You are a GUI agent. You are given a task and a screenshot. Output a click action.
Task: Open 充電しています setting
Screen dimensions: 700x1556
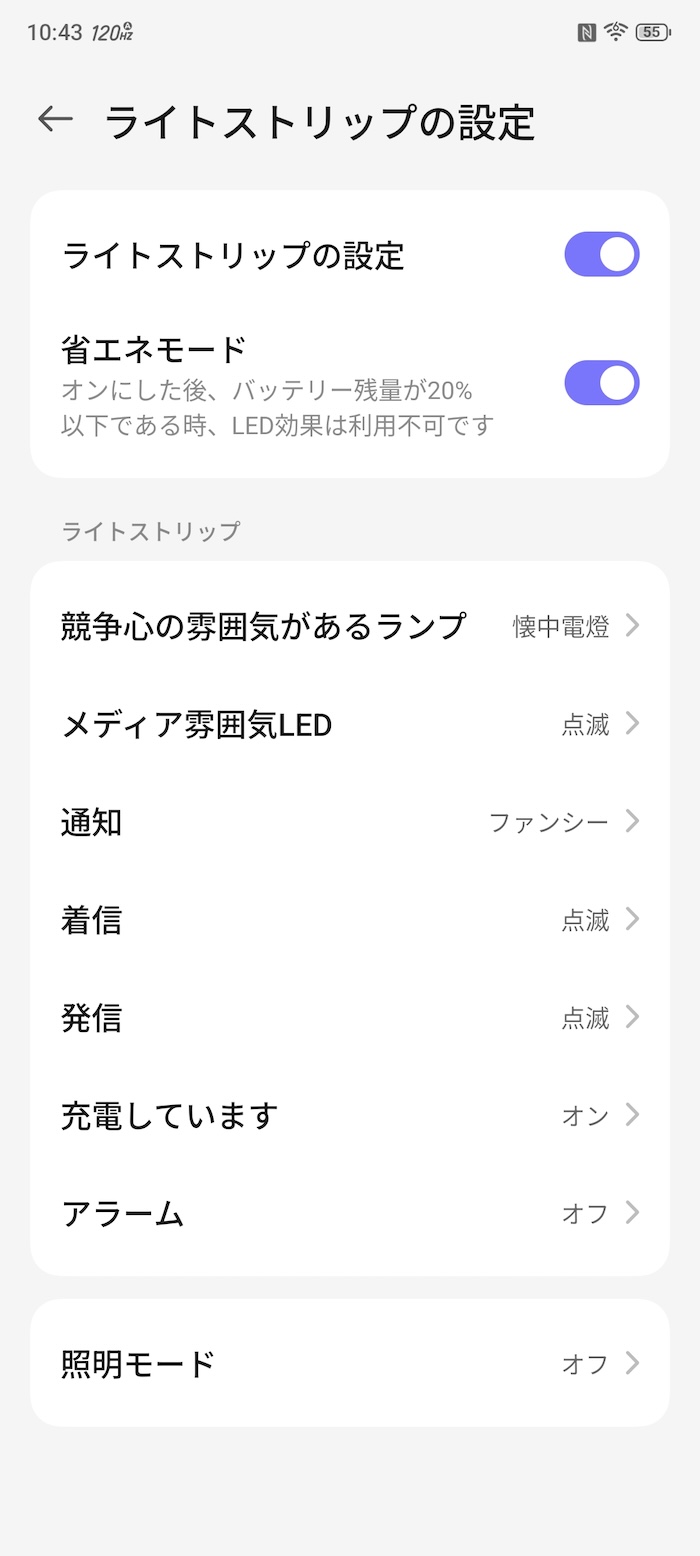tap(350, 1116)
